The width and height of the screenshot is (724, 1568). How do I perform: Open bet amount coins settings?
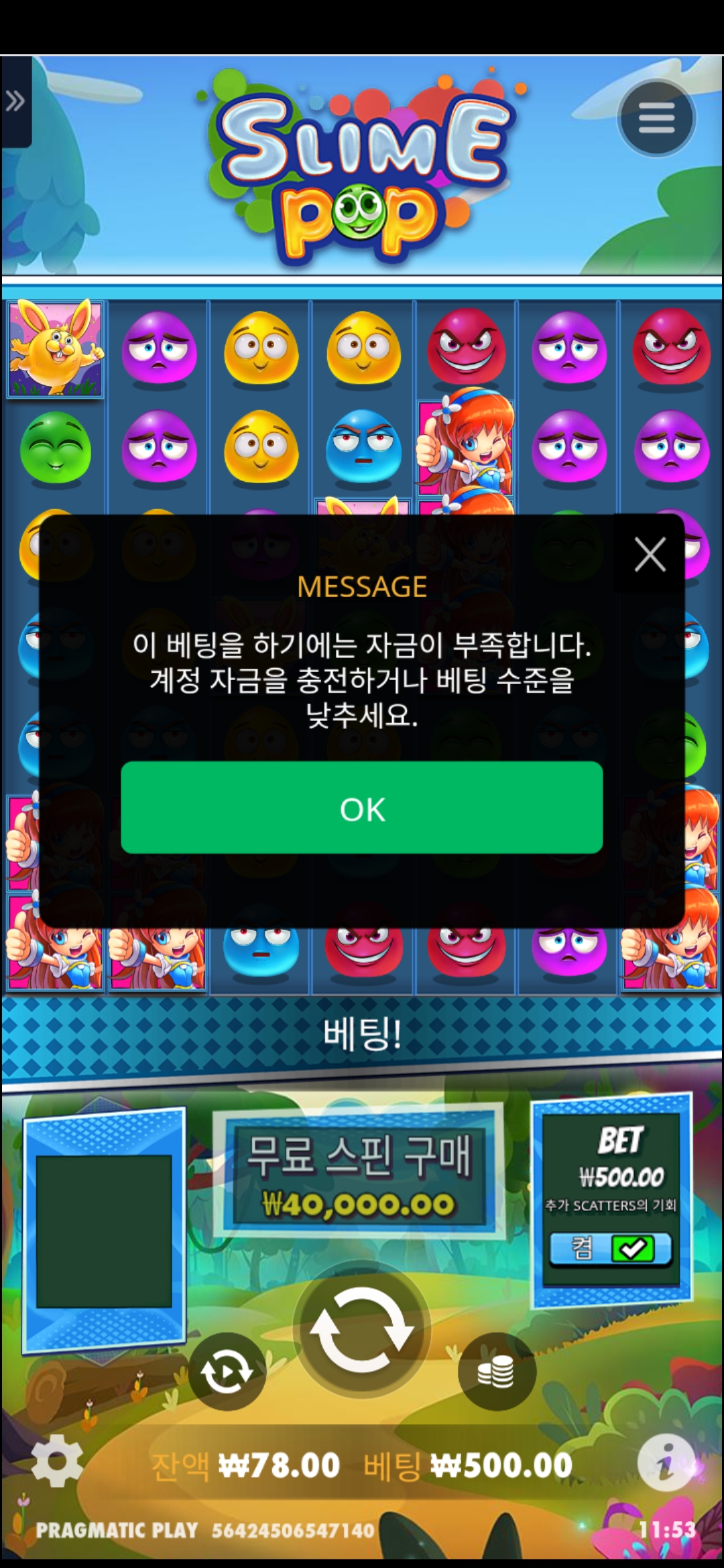[x=496, y=1372]
